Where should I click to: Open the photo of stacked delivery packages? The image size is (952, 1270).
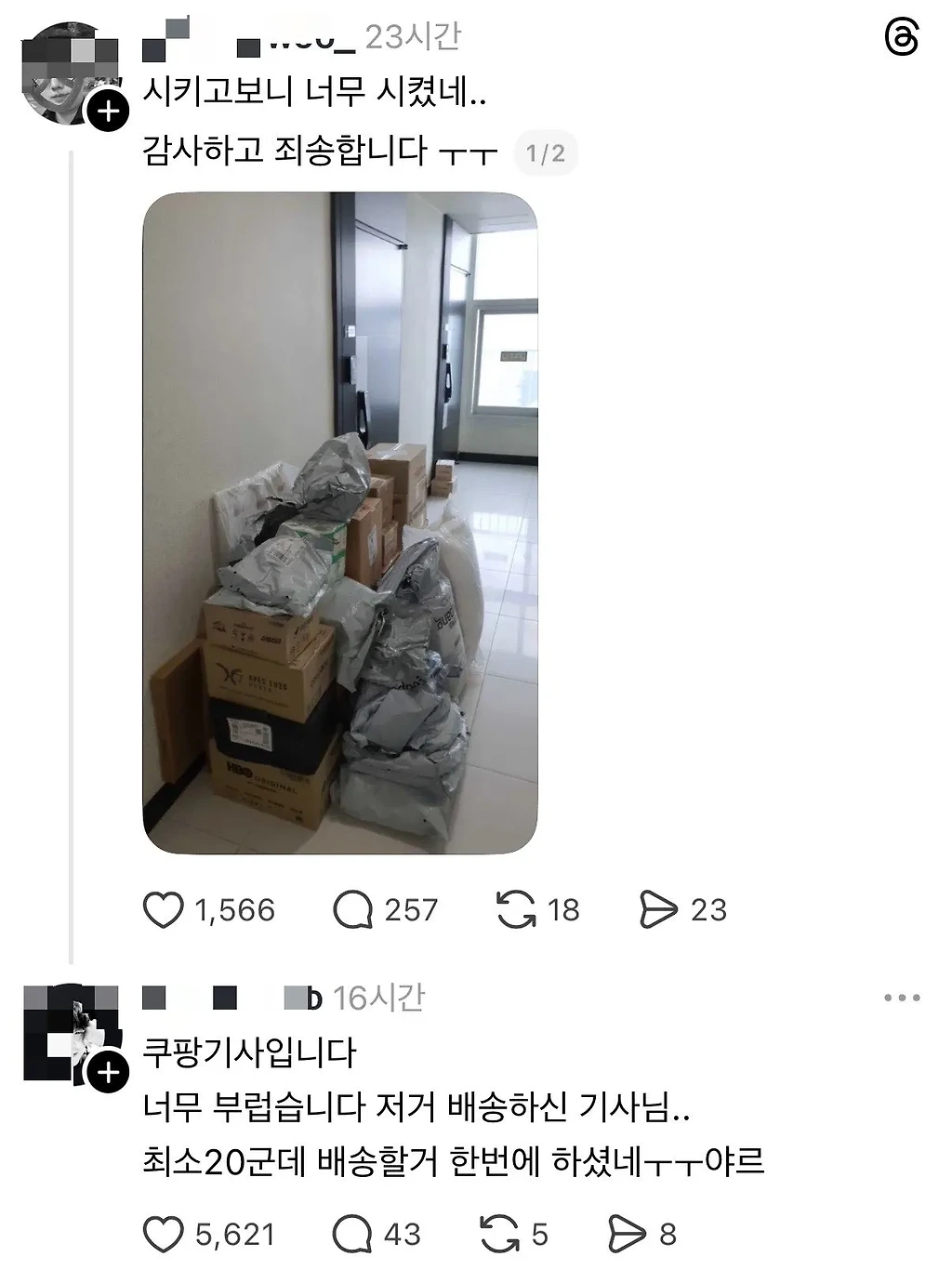[x=339, y=523]
